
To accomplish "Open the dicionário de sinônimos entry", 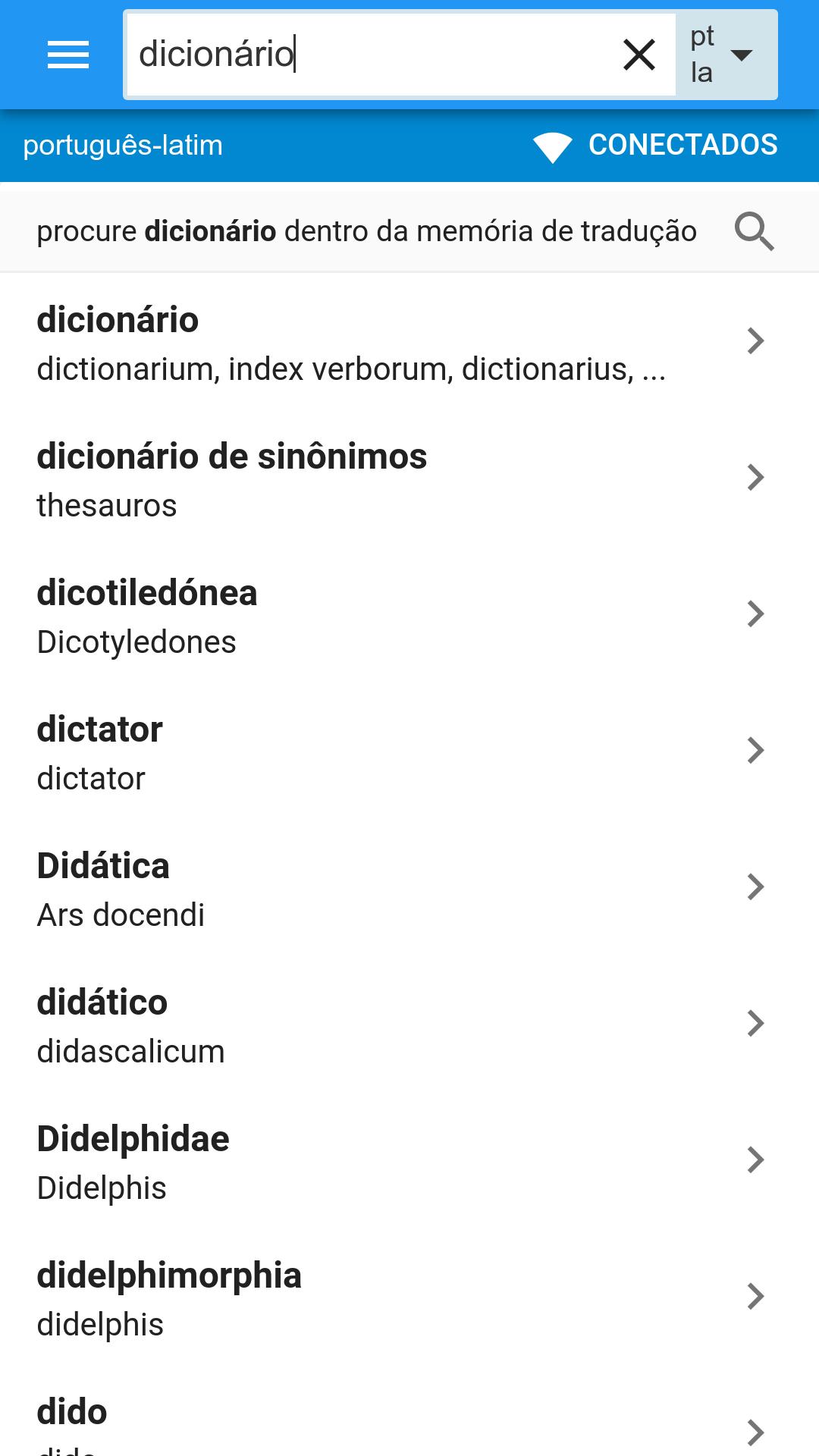I will coord(409,479).
